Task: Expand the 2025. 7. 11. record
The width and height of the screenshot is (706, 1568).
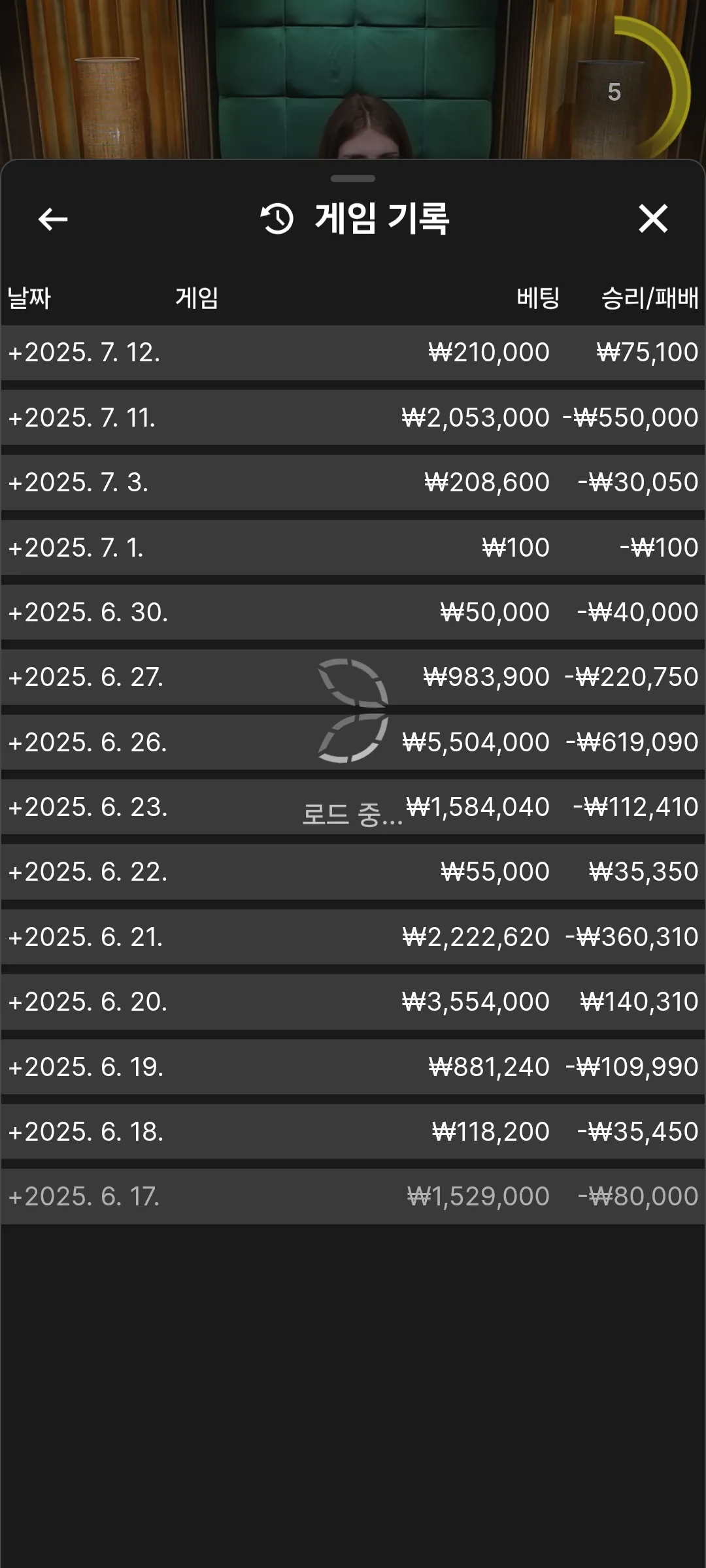Action: (353, 417)
